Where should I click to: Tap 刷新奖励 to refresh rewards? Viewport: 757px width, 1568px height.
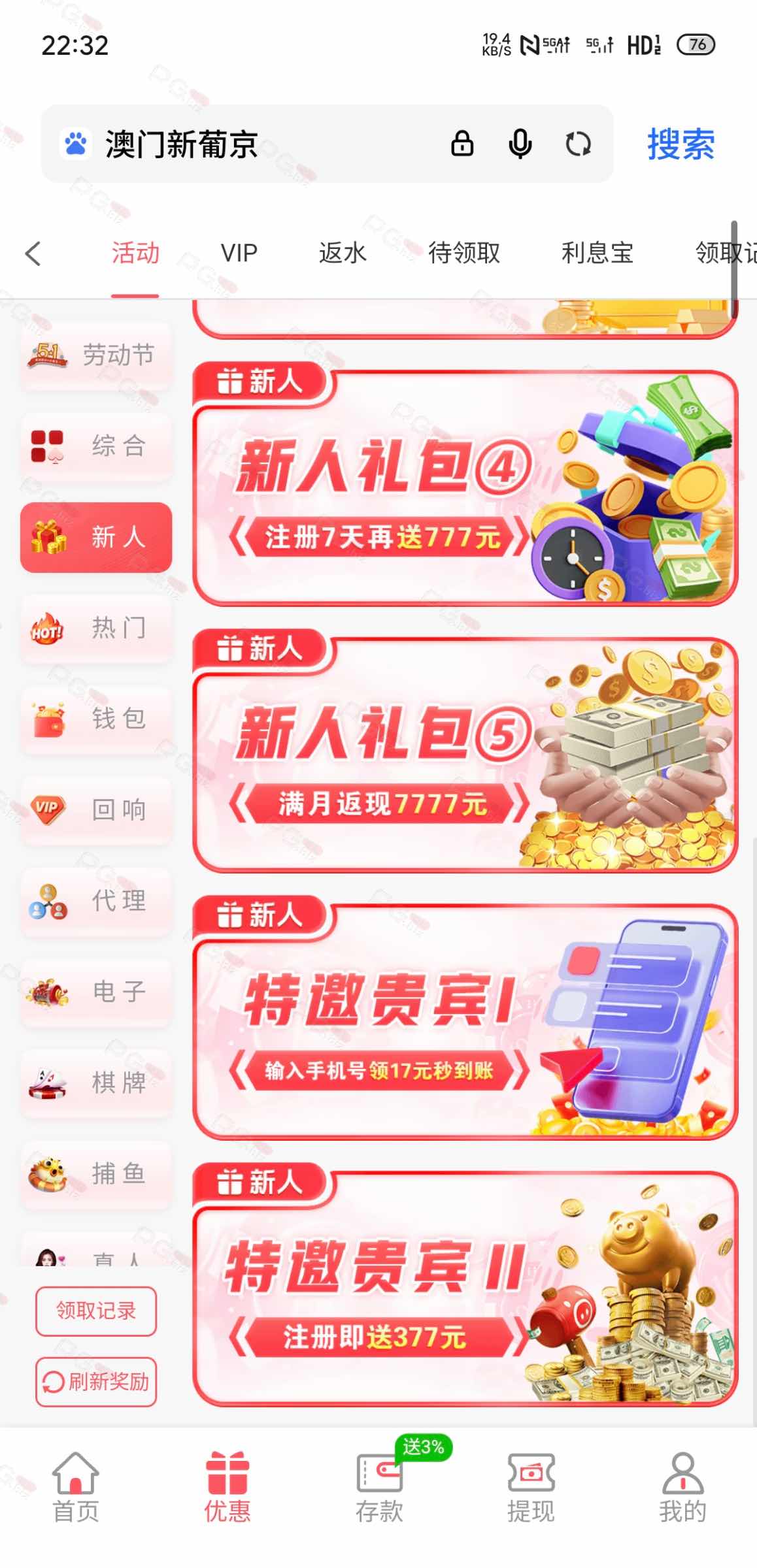pyautogui.click(x=96, y=1381)
